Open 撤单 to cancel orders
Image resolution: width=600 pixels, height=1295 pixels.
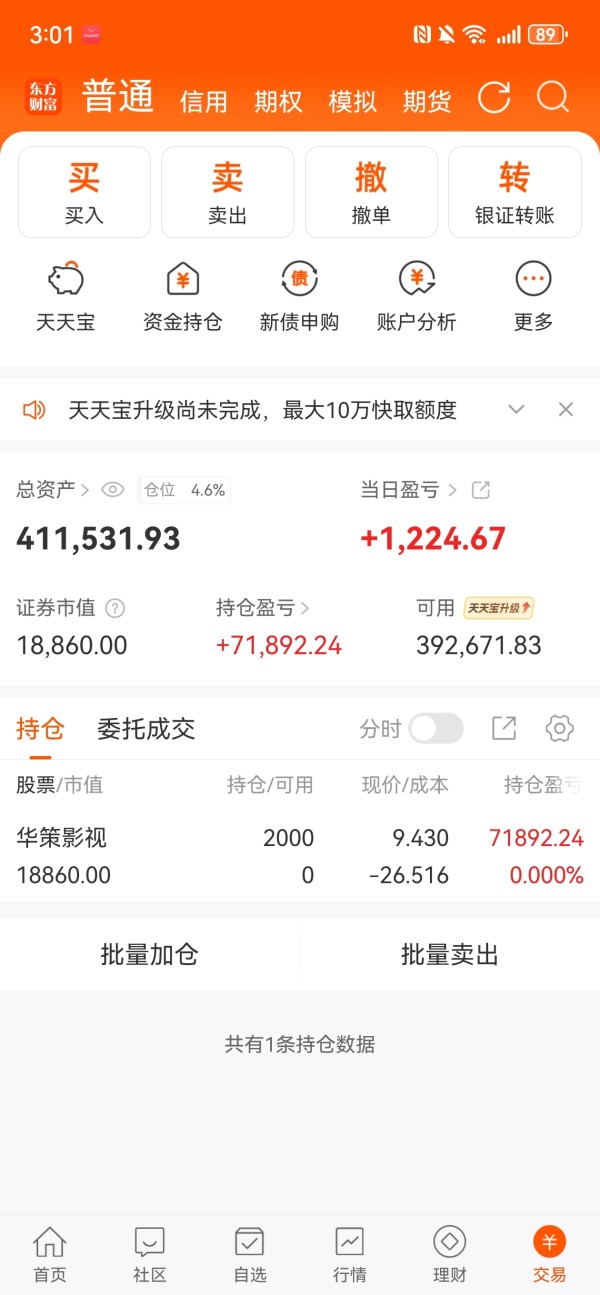(371, 193)
